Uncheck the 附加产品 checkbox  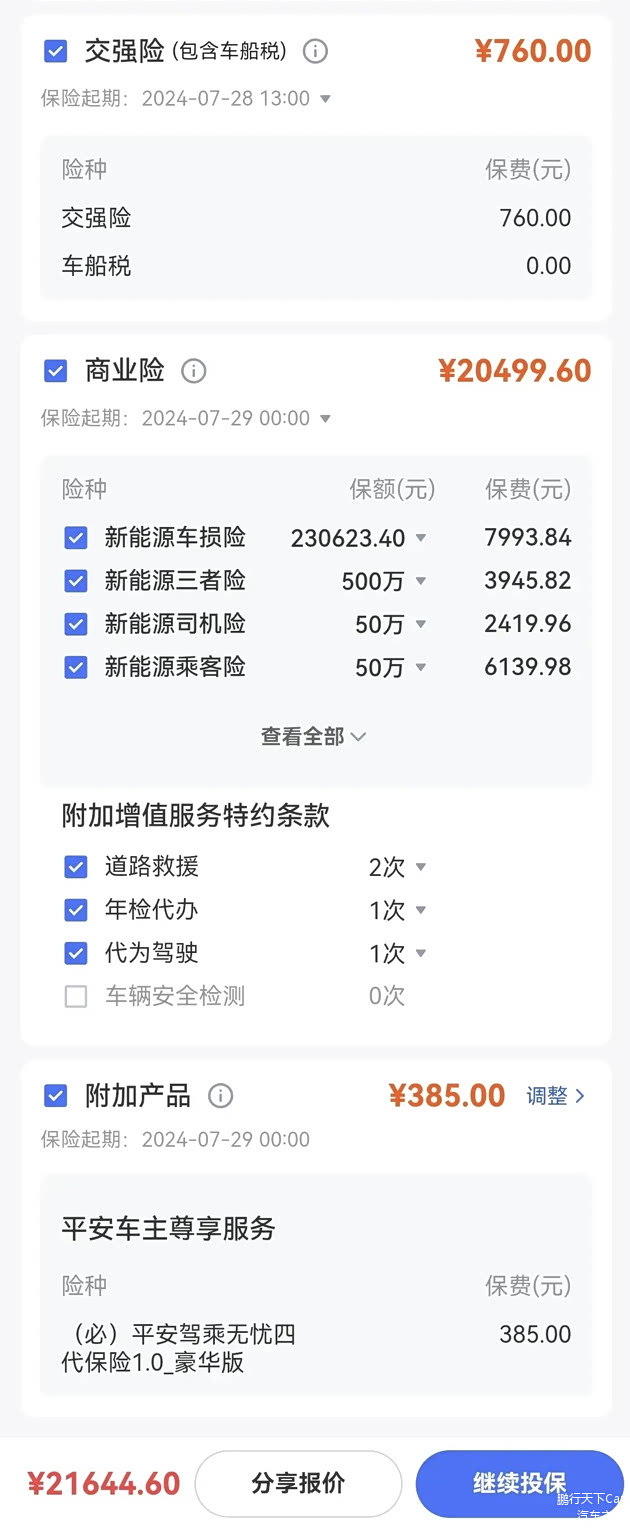[56, 1096]
